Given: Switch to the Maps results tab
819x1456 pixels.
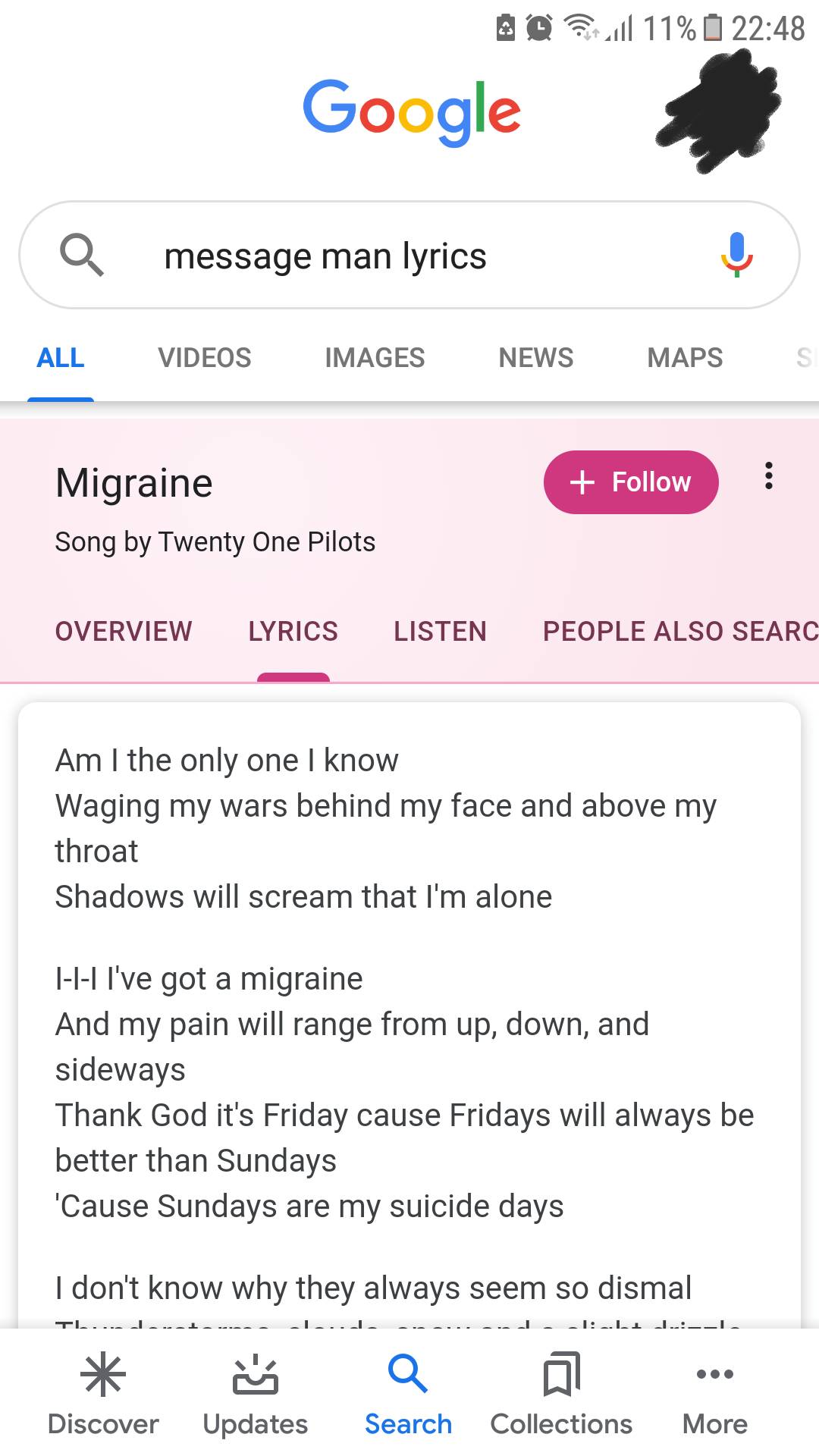Looking at the screenshot, I should point(685,358).
